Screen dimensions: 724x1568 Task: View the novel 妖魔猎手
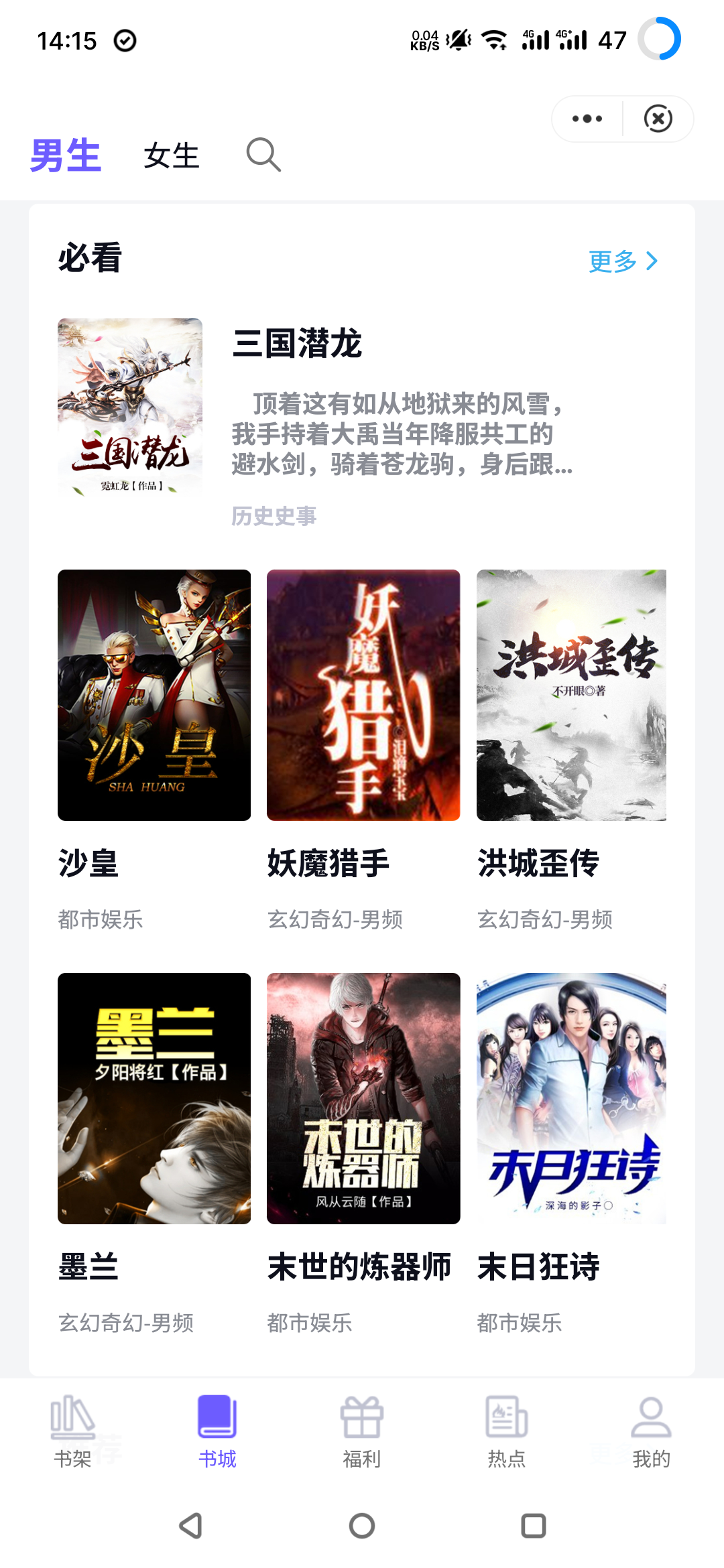click(x=363, y=695)
